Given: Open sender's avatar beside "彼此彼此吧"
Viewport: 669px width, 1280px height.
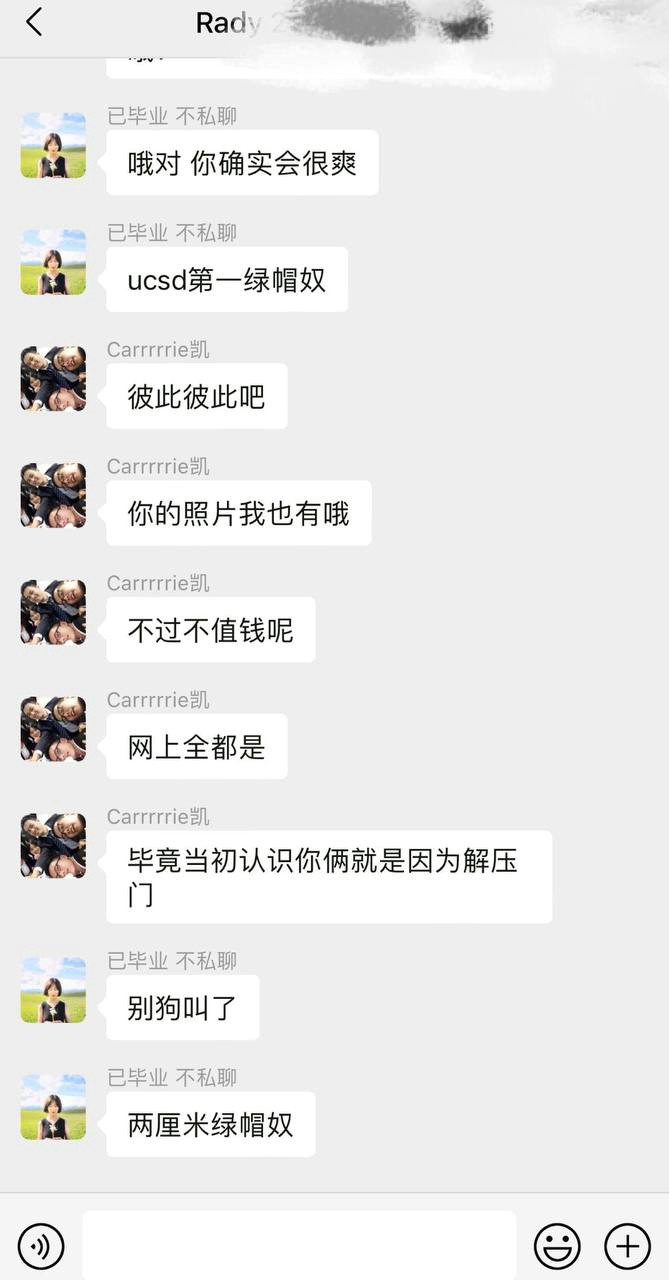Looking at the screenshot, I should click(53, 379).
